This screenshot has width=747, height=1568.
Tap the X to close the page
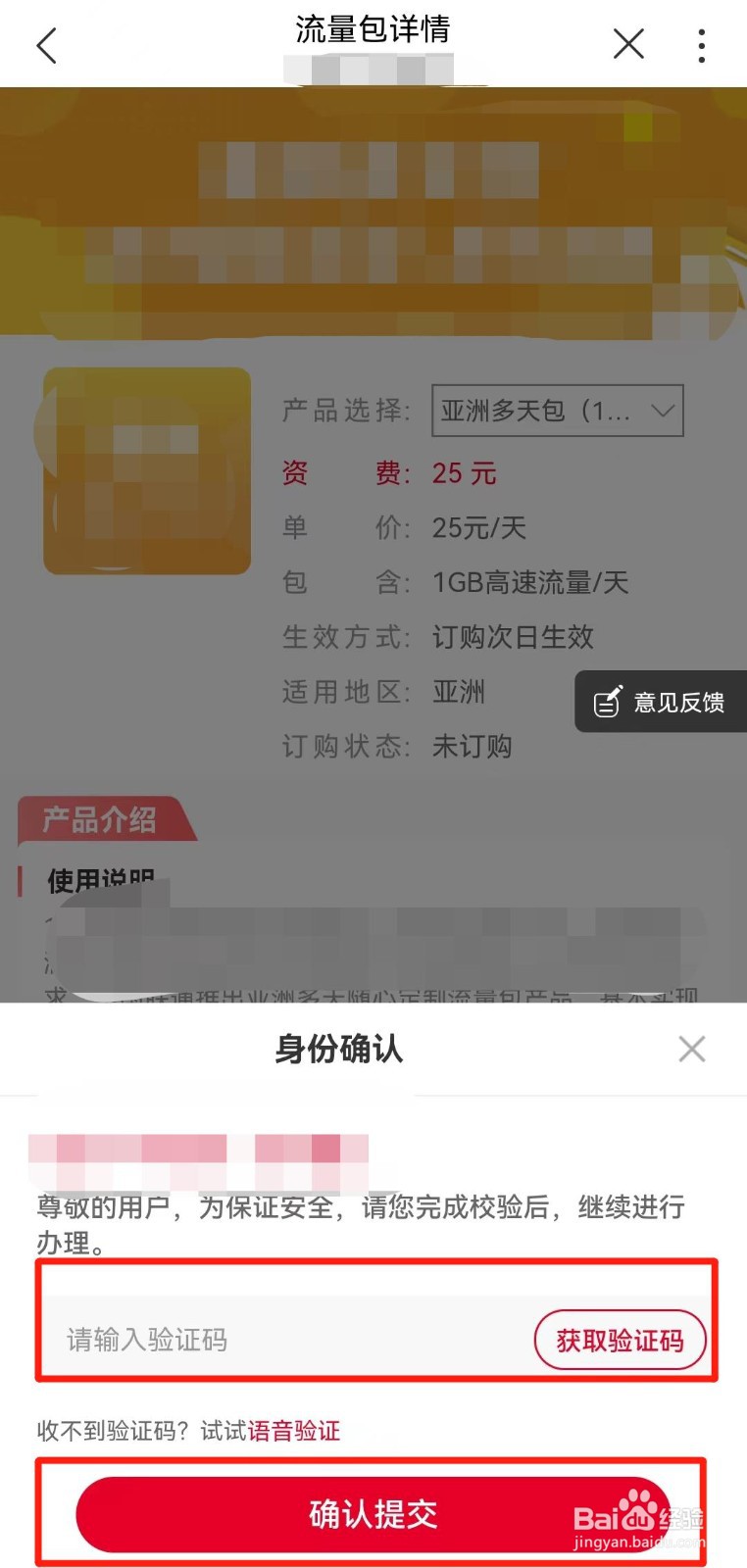click(x=628, y=43)
